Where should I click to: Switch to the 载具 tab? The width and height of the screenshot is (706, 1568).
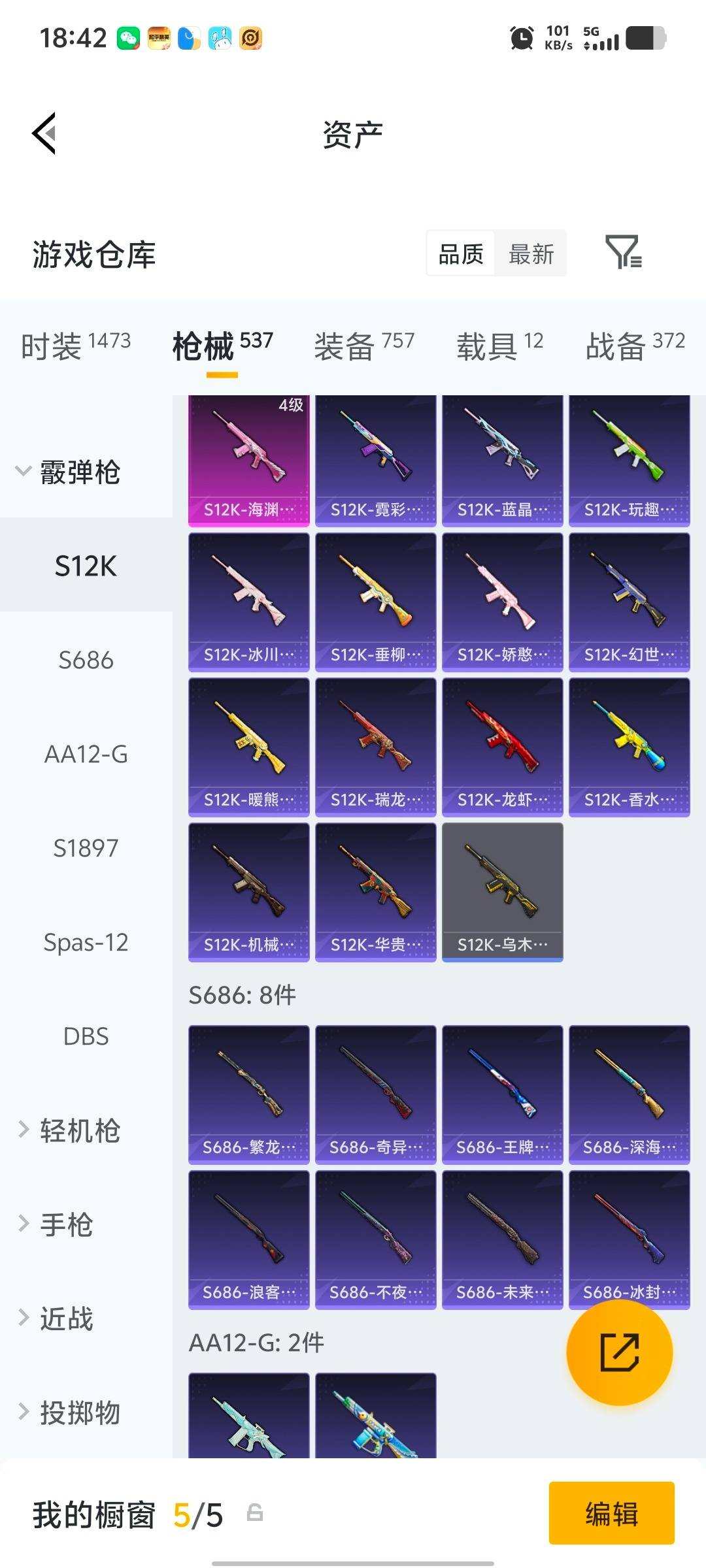pos(499,344)
